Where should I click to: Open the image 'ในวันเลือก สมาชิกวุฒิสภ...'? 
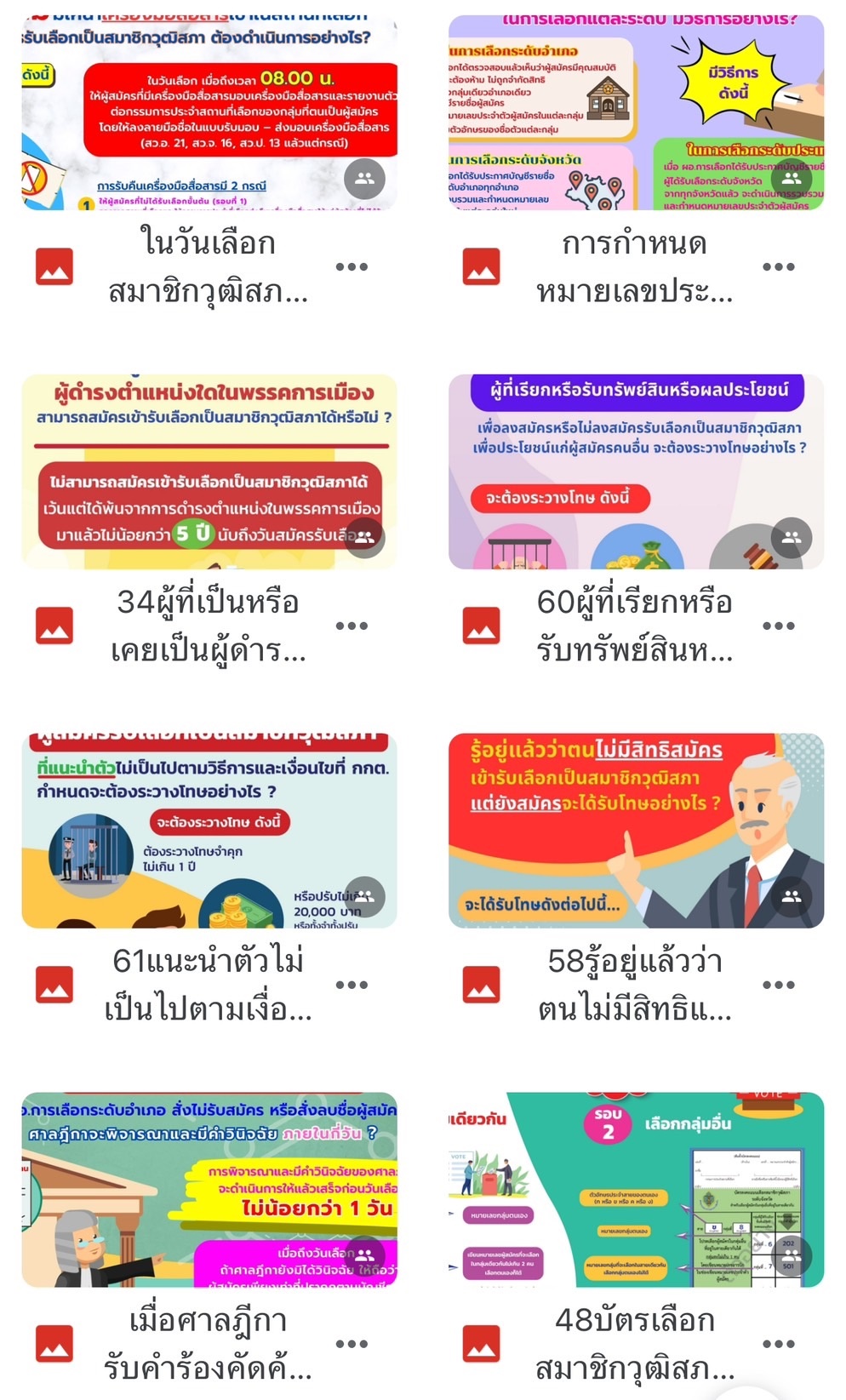209,112
